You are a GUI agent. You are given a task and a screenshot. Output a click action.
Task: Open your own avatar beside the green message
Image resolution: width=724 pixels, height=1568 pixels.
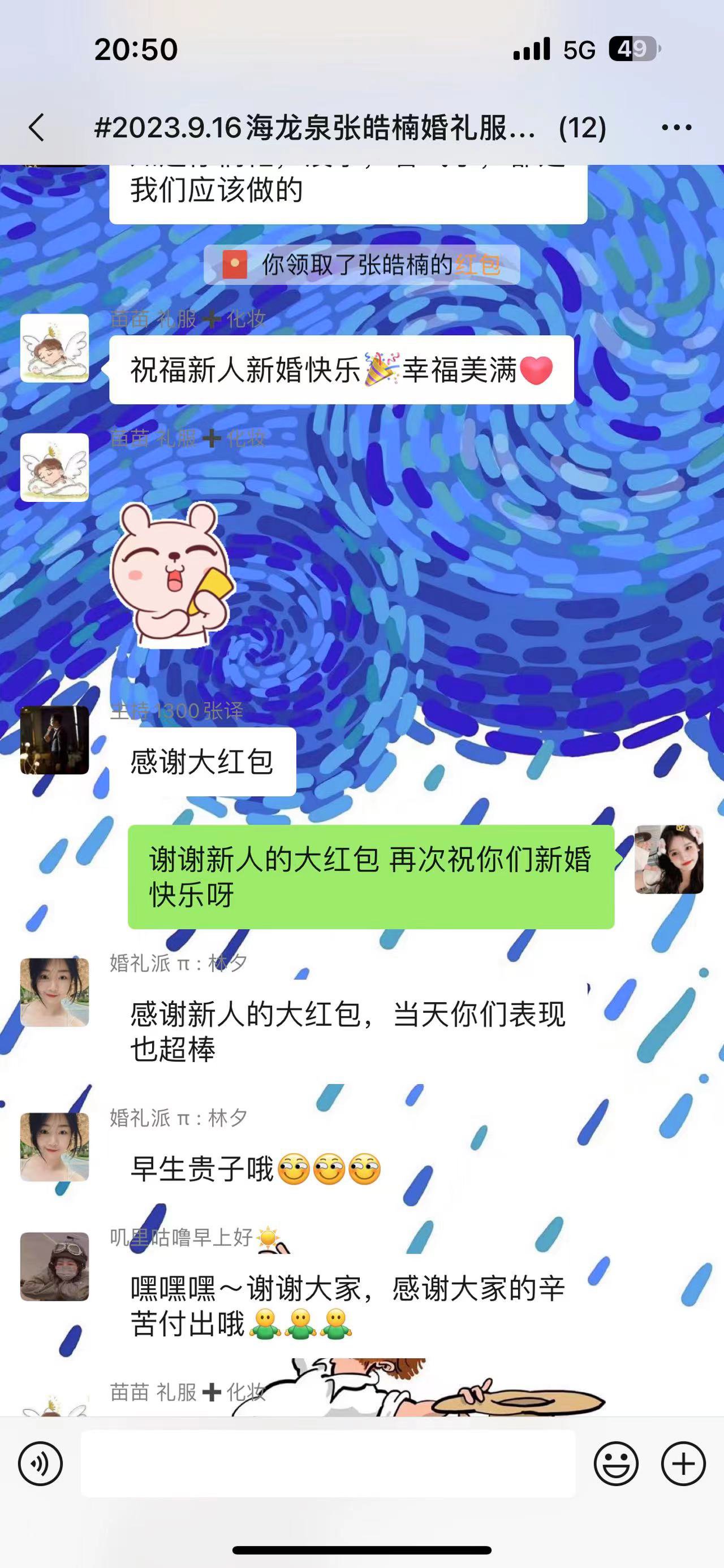669,860
